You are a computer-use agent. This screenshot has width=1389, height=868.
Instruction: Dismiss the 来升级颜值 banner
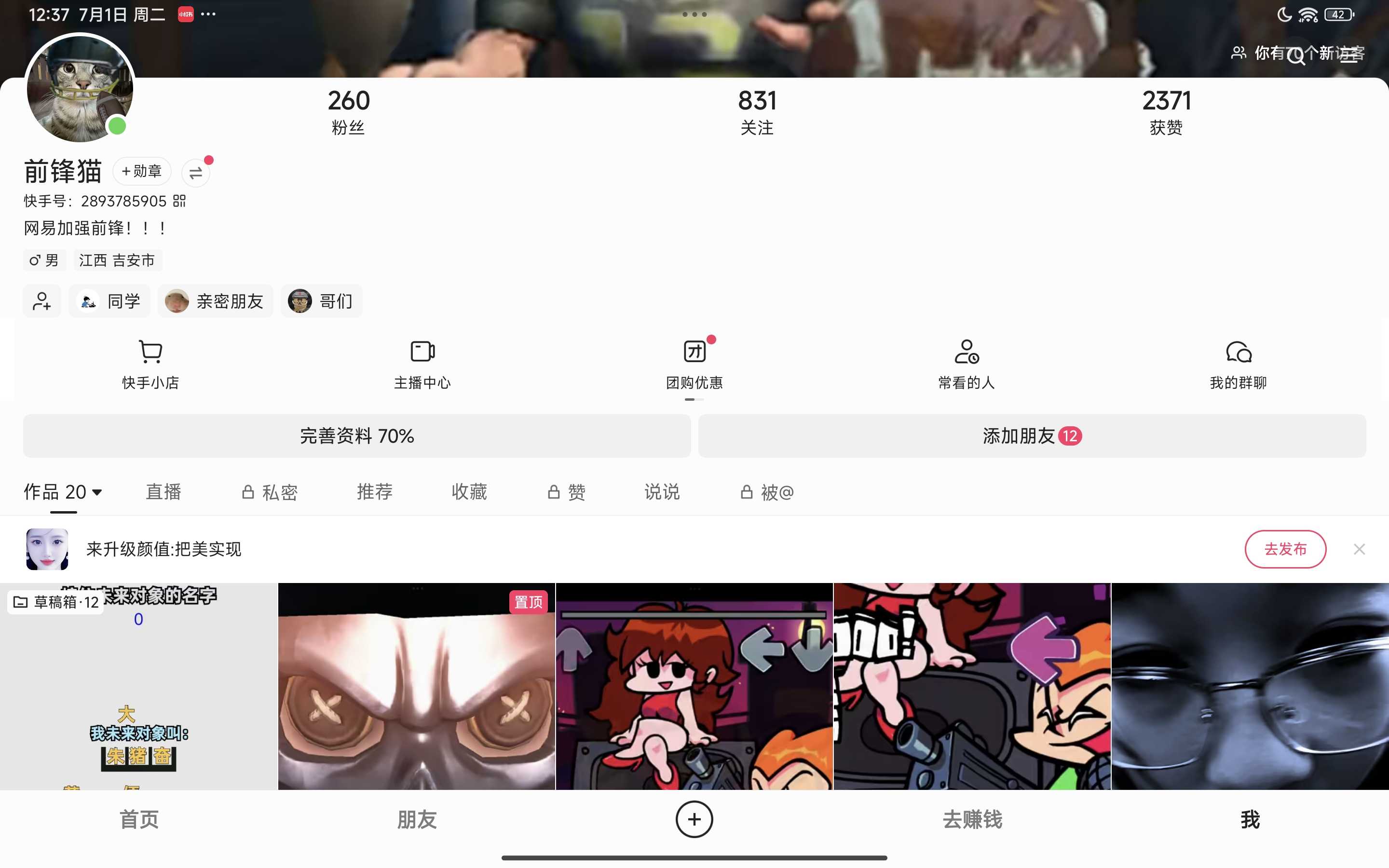(1359, 549)
